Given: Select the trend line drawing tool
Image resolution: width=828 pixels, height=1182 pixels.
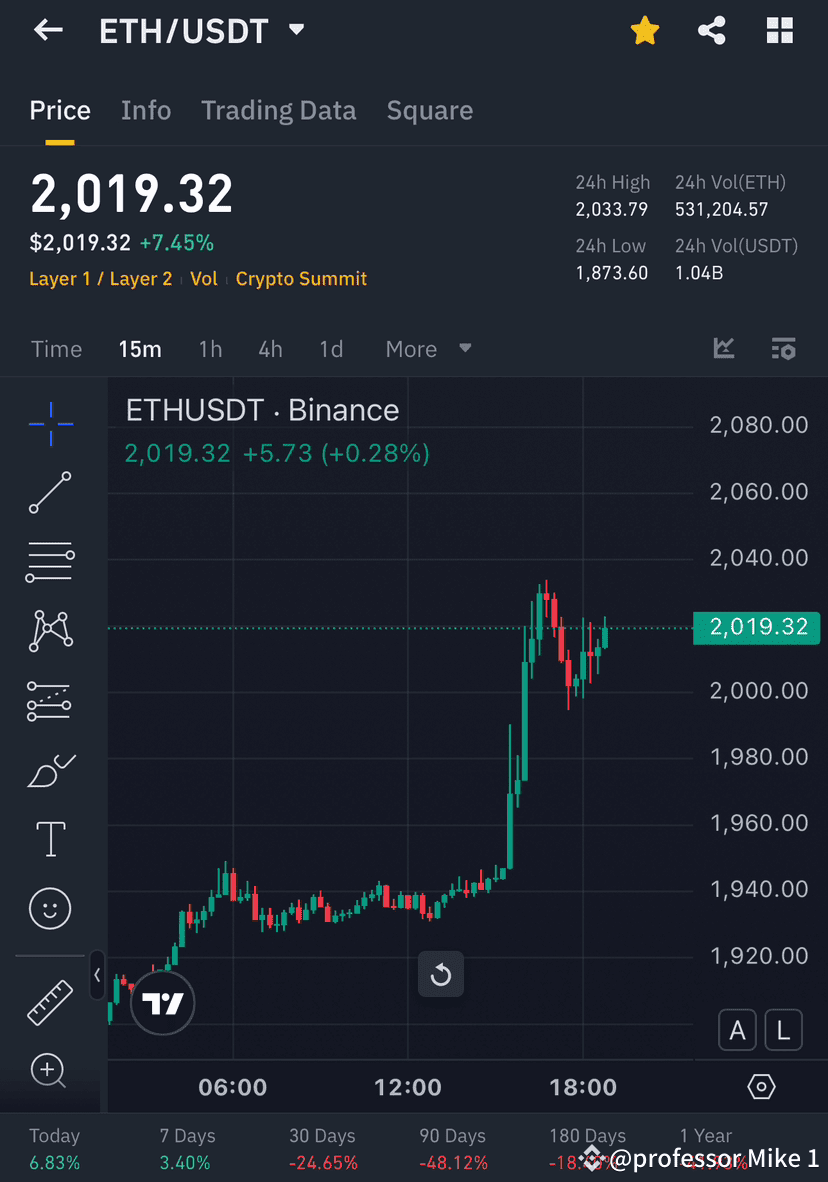Looking at the screenshot, I should click(50, 493).
